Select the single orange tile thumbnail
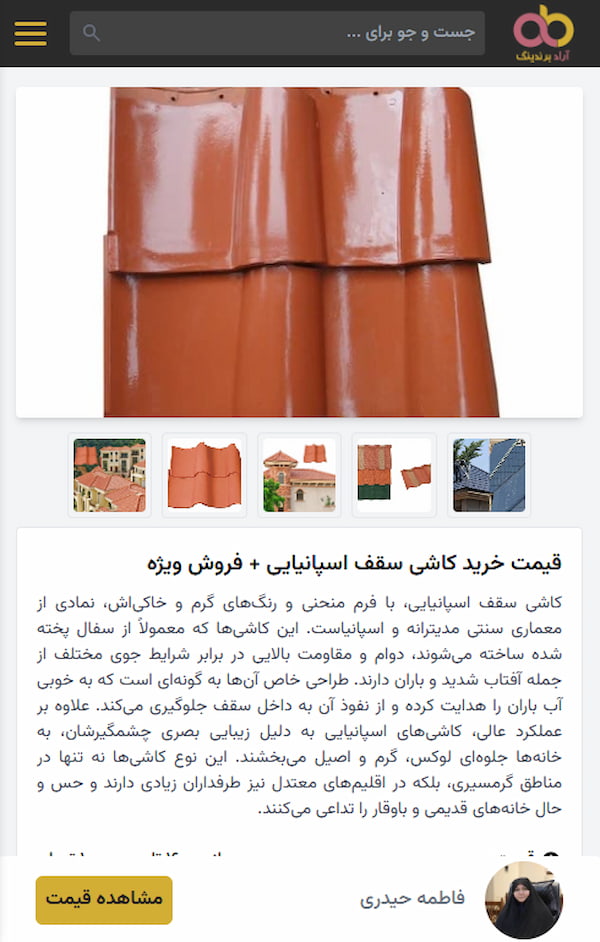Screen dimensions: 600x942 click(204, 475)
